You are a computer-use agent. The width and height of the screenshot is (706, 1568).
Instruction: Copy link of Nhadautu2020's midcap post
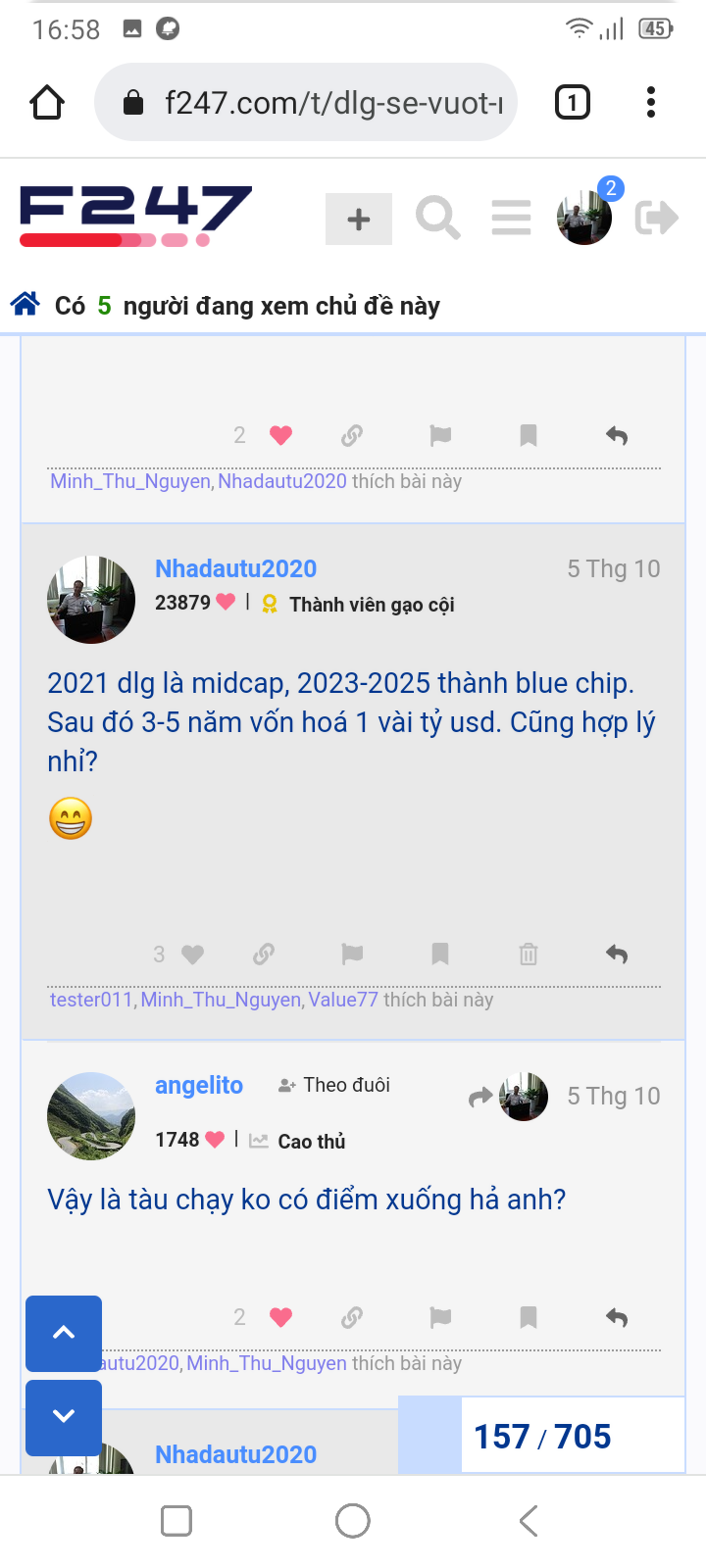point(264,954)
